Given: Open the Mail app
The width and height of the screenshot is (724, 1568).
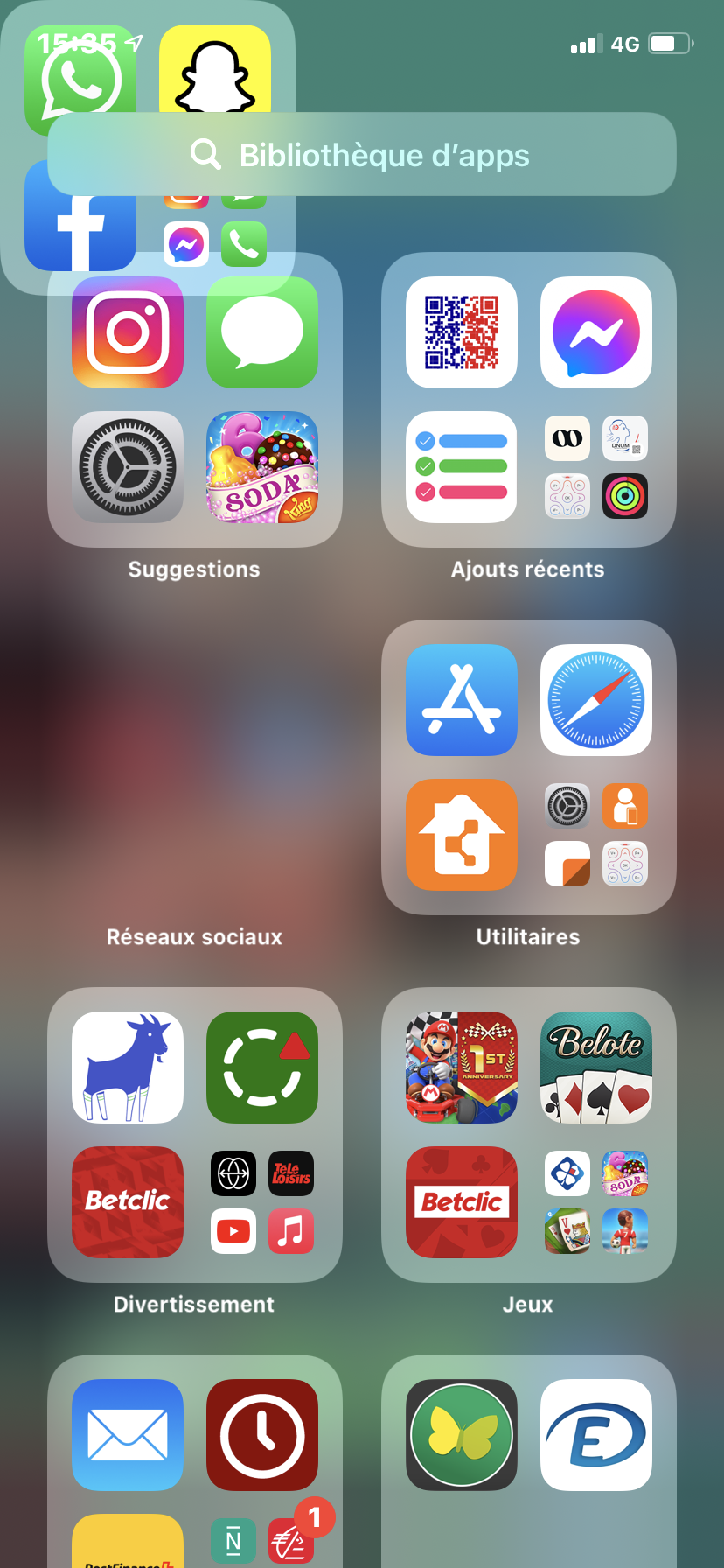Looking at the screenshot, I should [128, 1435].
